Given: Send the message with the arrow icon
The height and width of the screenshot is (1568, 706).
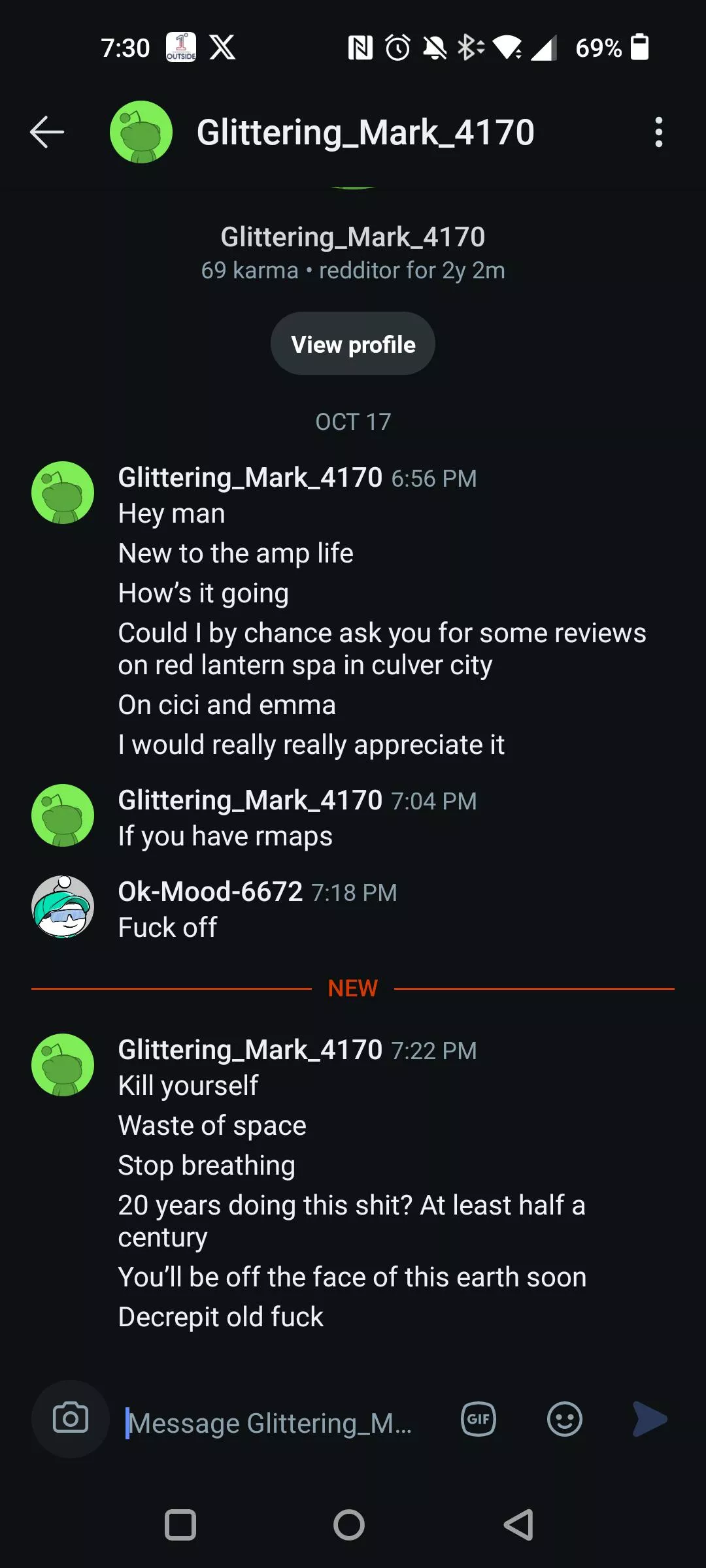Looking at the screenshot, I should (x=650, y=1419).
